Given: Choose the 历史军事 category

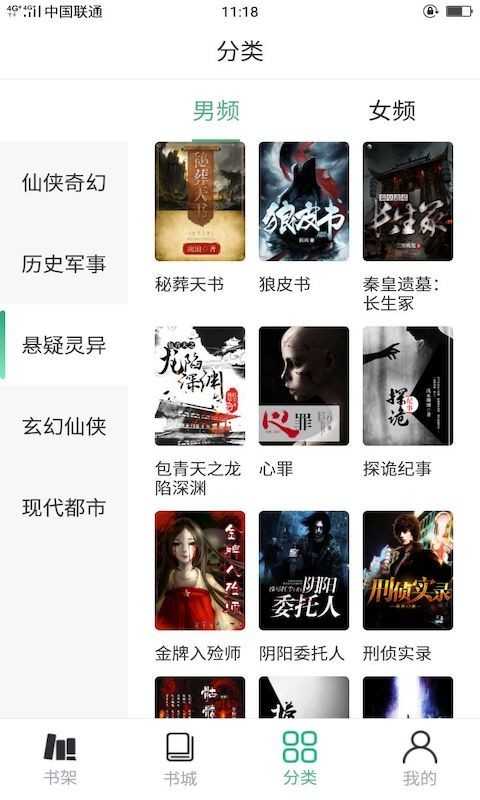Looking at the screenshot, I should pyautogui.click(x=64, y=264).
